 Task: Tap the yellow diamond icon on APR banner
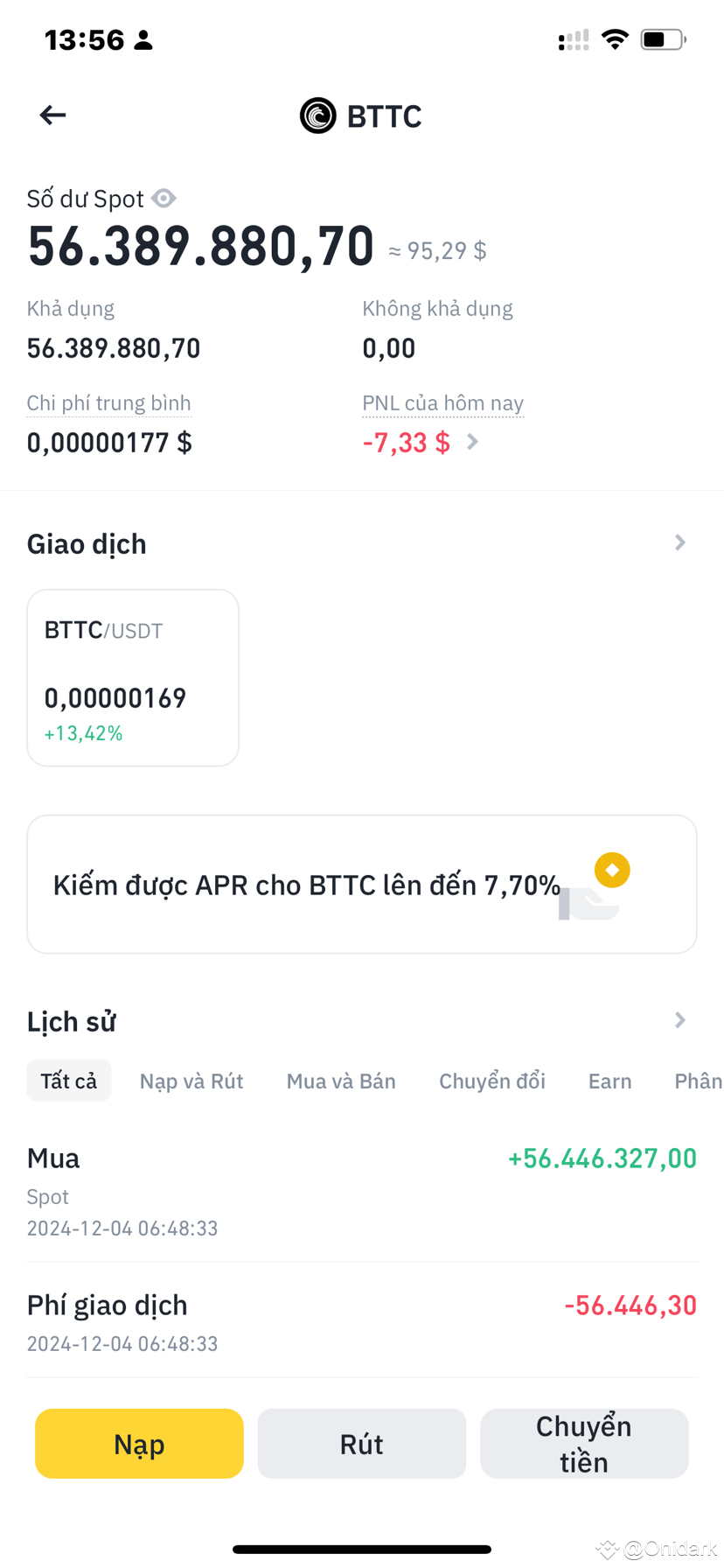point(611,869)
